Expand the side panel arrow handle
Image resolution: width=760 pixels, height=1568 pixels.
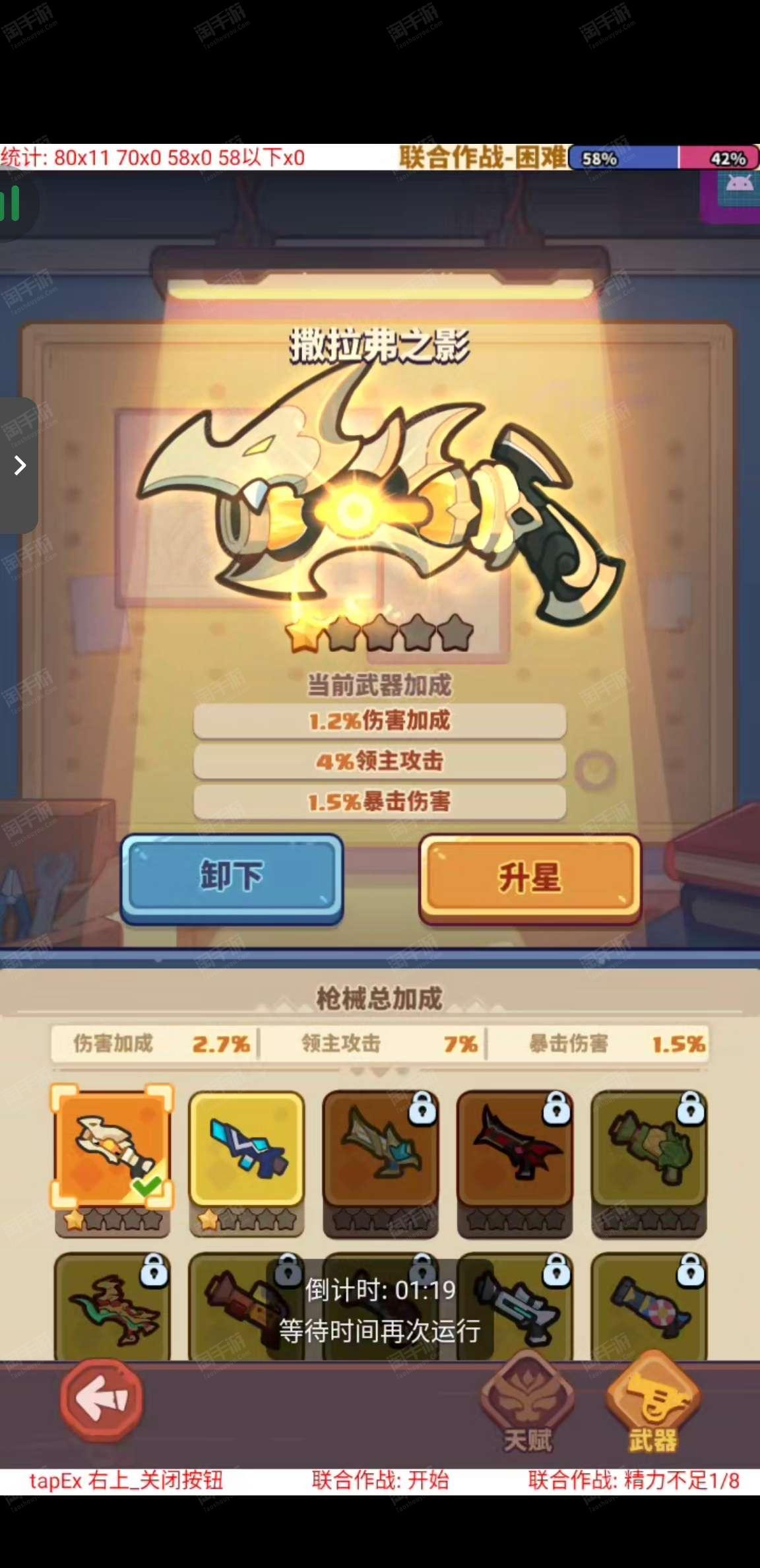[x=18, y=465]
